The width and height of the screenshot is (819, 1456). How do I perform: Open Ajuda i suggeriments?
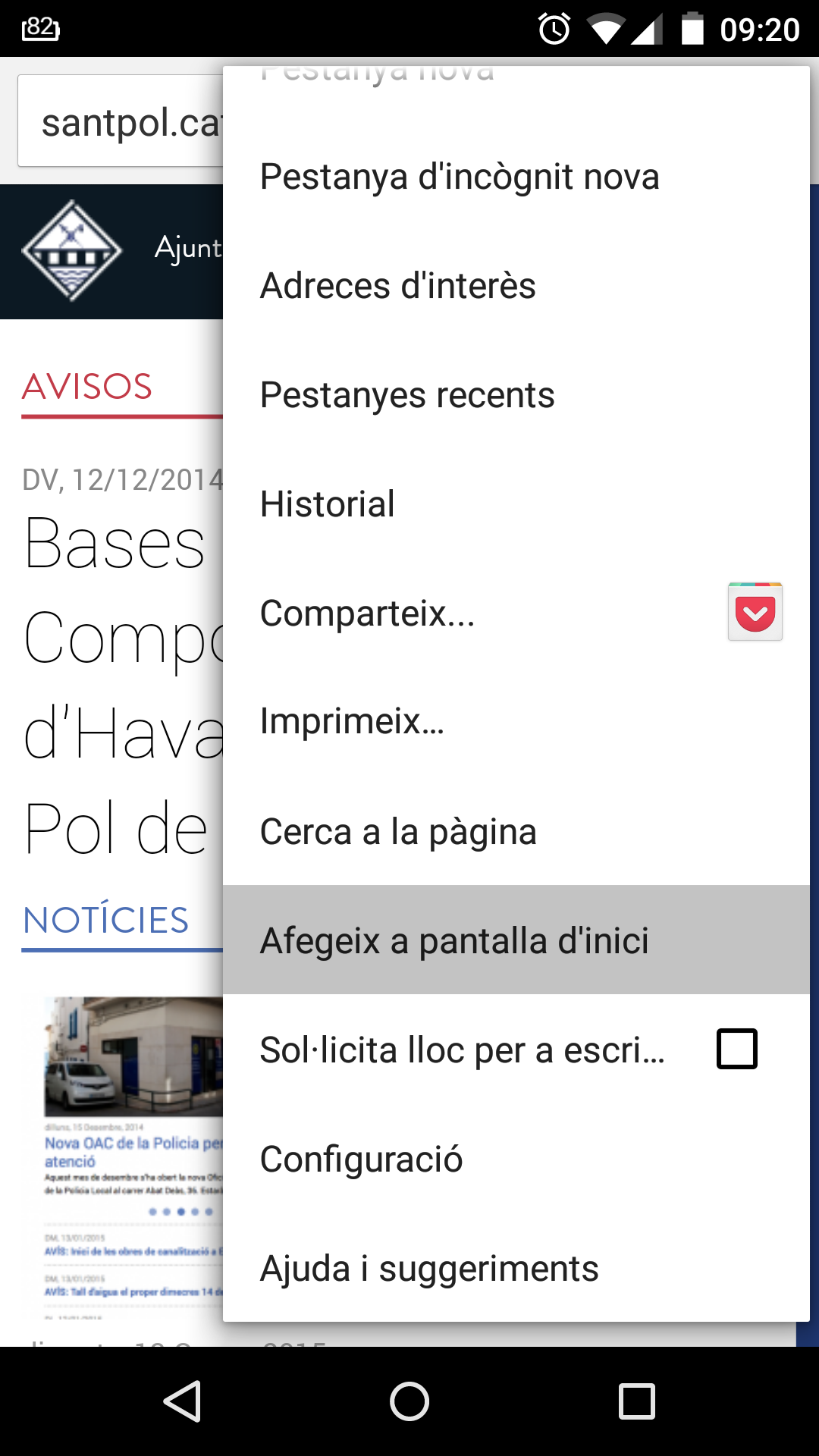point(516,1268)
